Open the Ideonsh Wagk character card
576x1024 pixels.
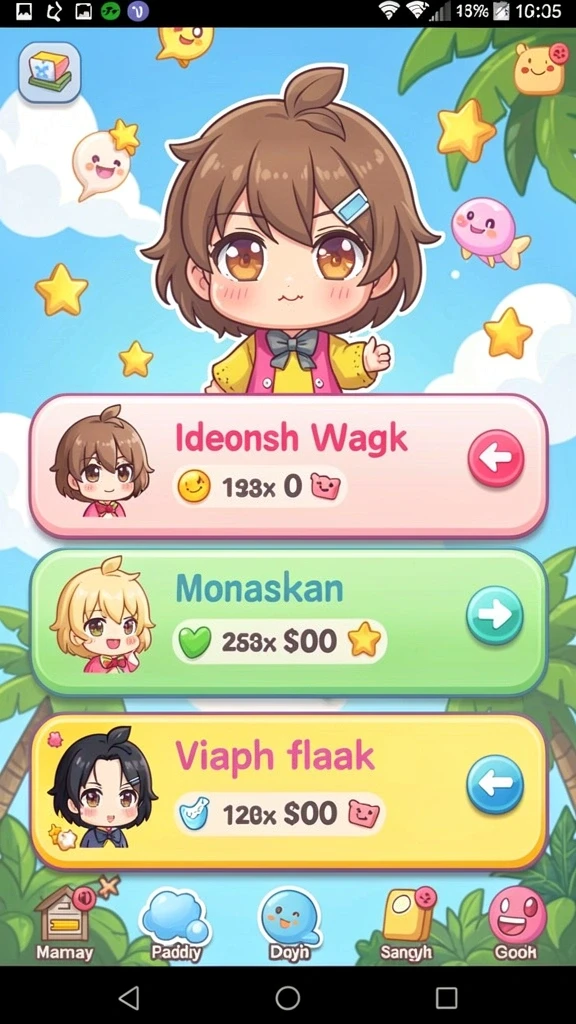(x=288, y=465)
